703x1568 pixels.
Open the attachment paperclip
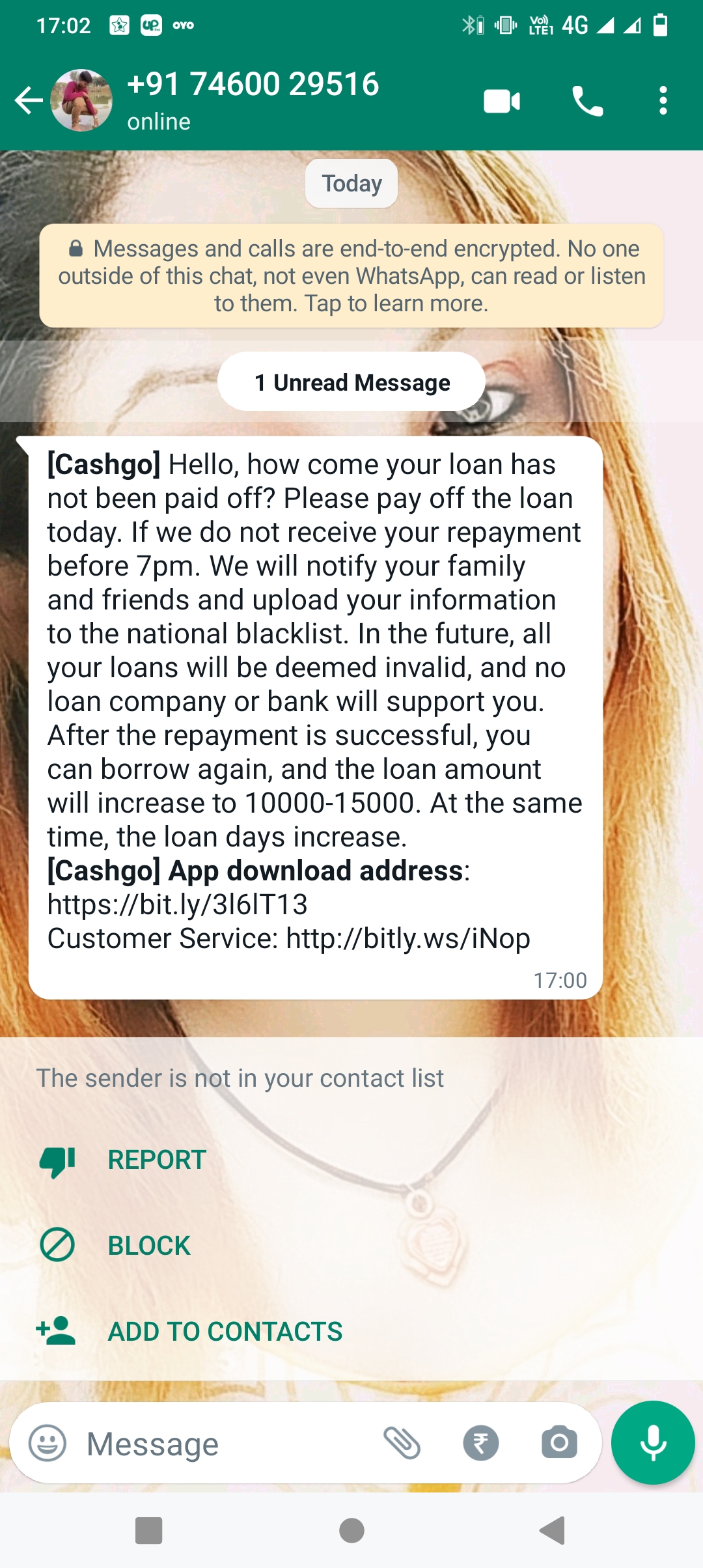[402, 1442]
